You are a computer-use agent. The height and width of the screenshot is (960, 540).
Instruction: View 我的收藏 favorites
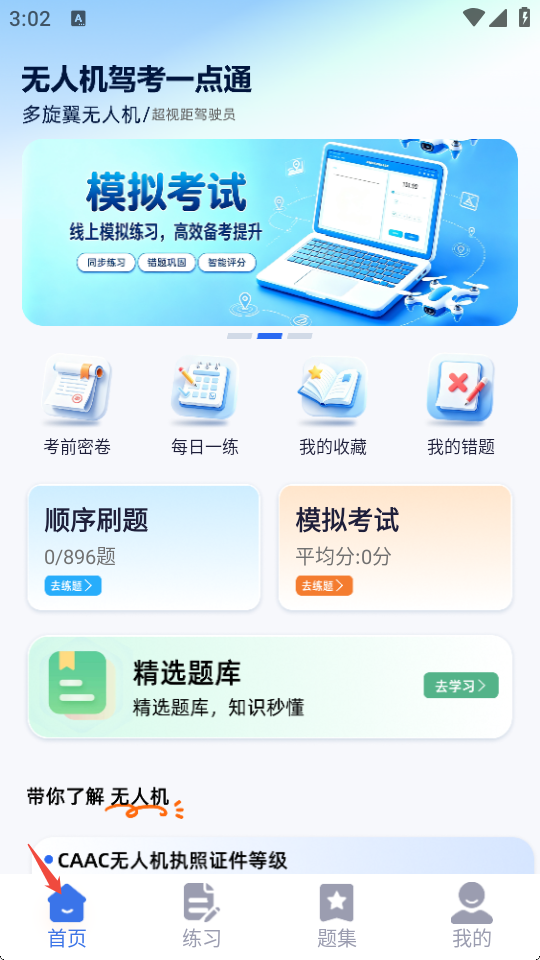(332, 405)
